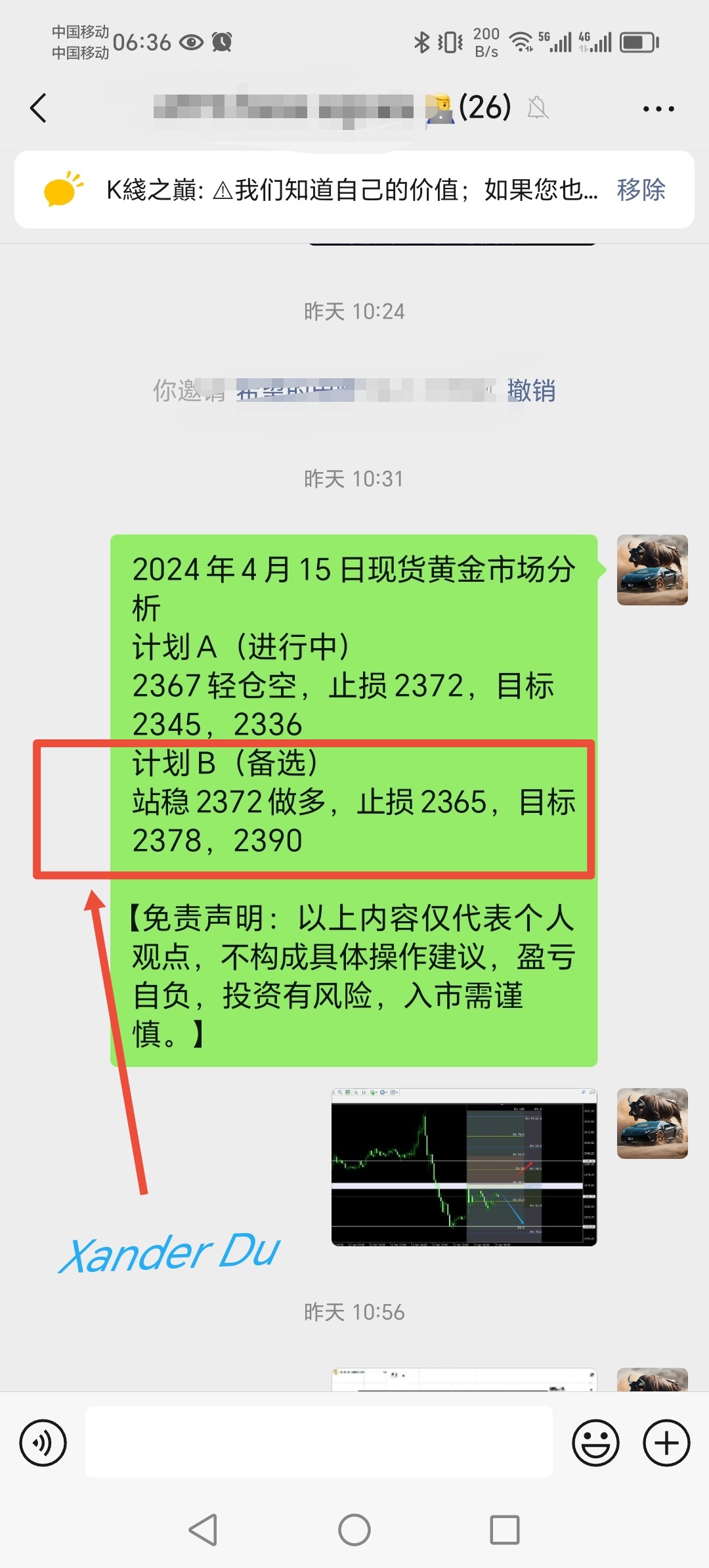
Task: Open the emoji panel
Action: (595, 1443)
